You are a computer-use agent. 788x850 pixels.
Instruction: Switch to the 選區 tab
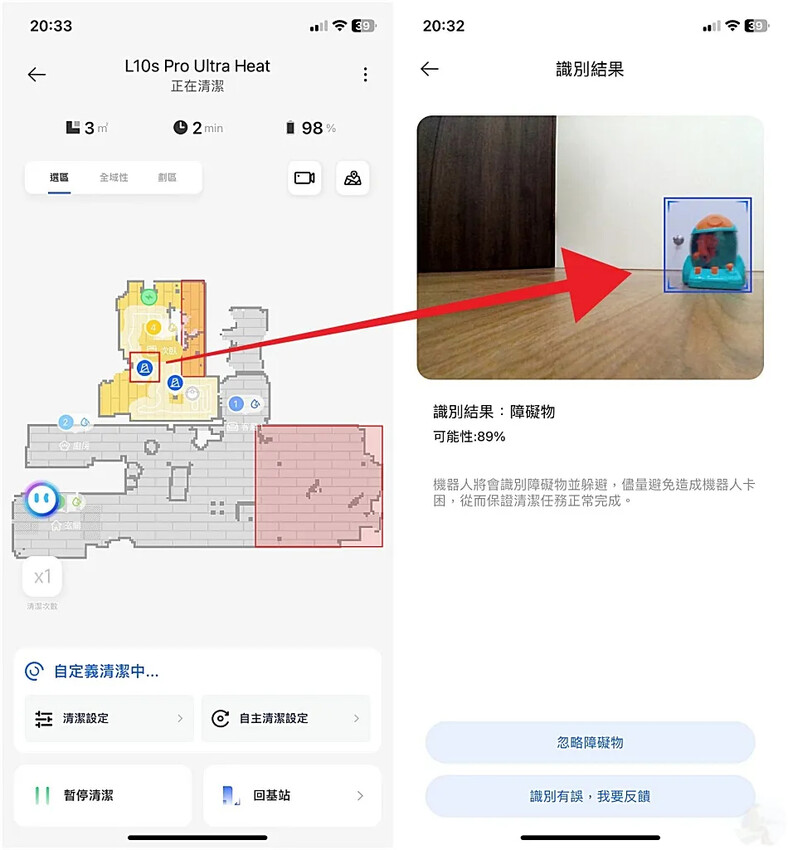point(60,178)
